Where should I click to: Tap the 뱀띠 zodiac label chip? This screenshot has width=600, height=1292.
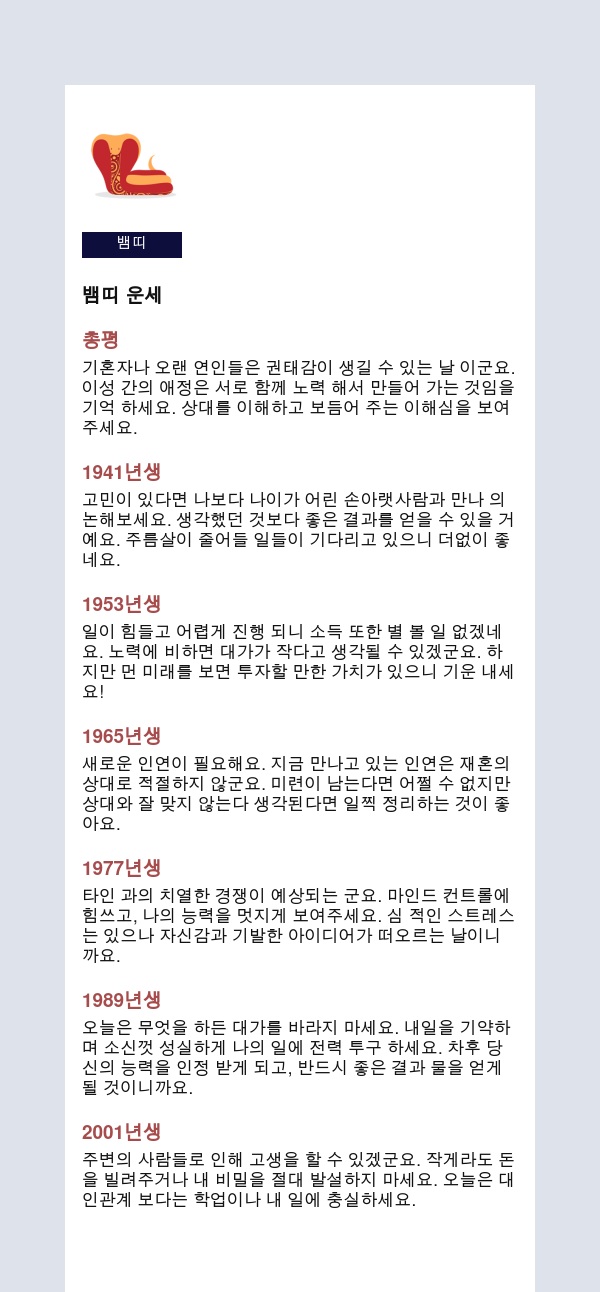(x=132, y=244)
